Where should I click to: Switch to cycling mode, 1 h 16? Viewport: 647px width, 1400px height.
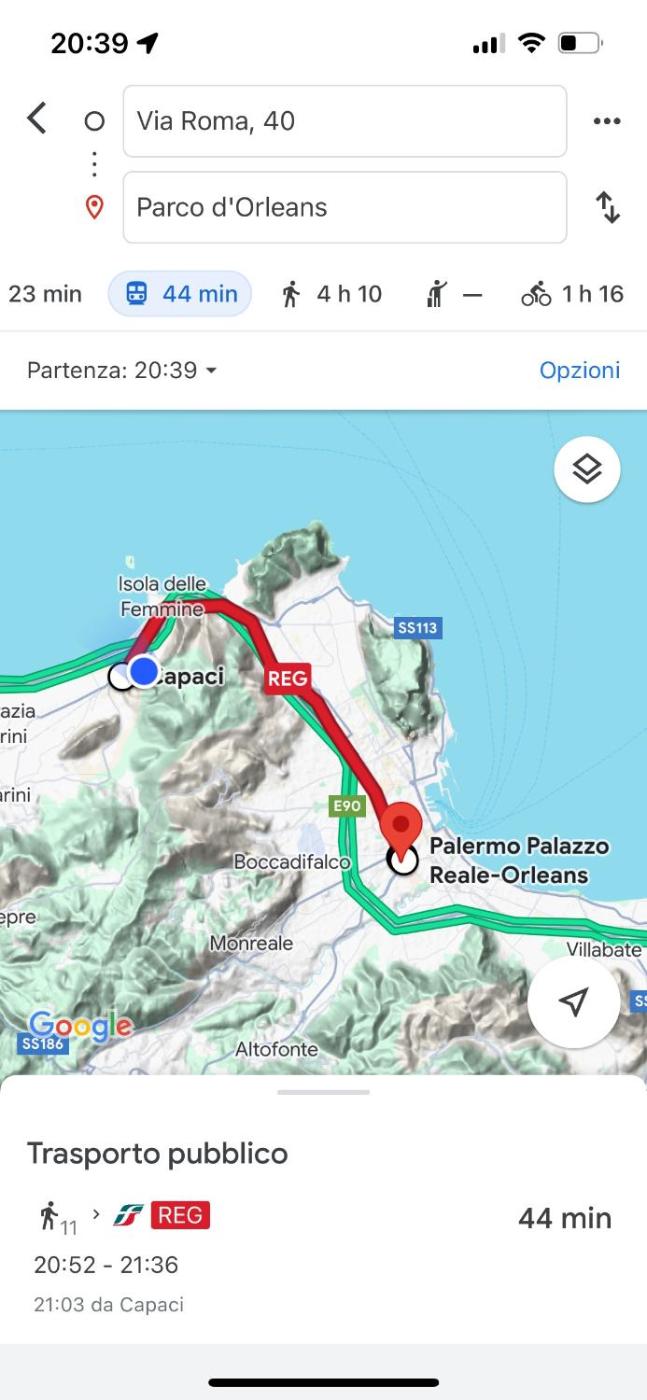tap(572, 294)
